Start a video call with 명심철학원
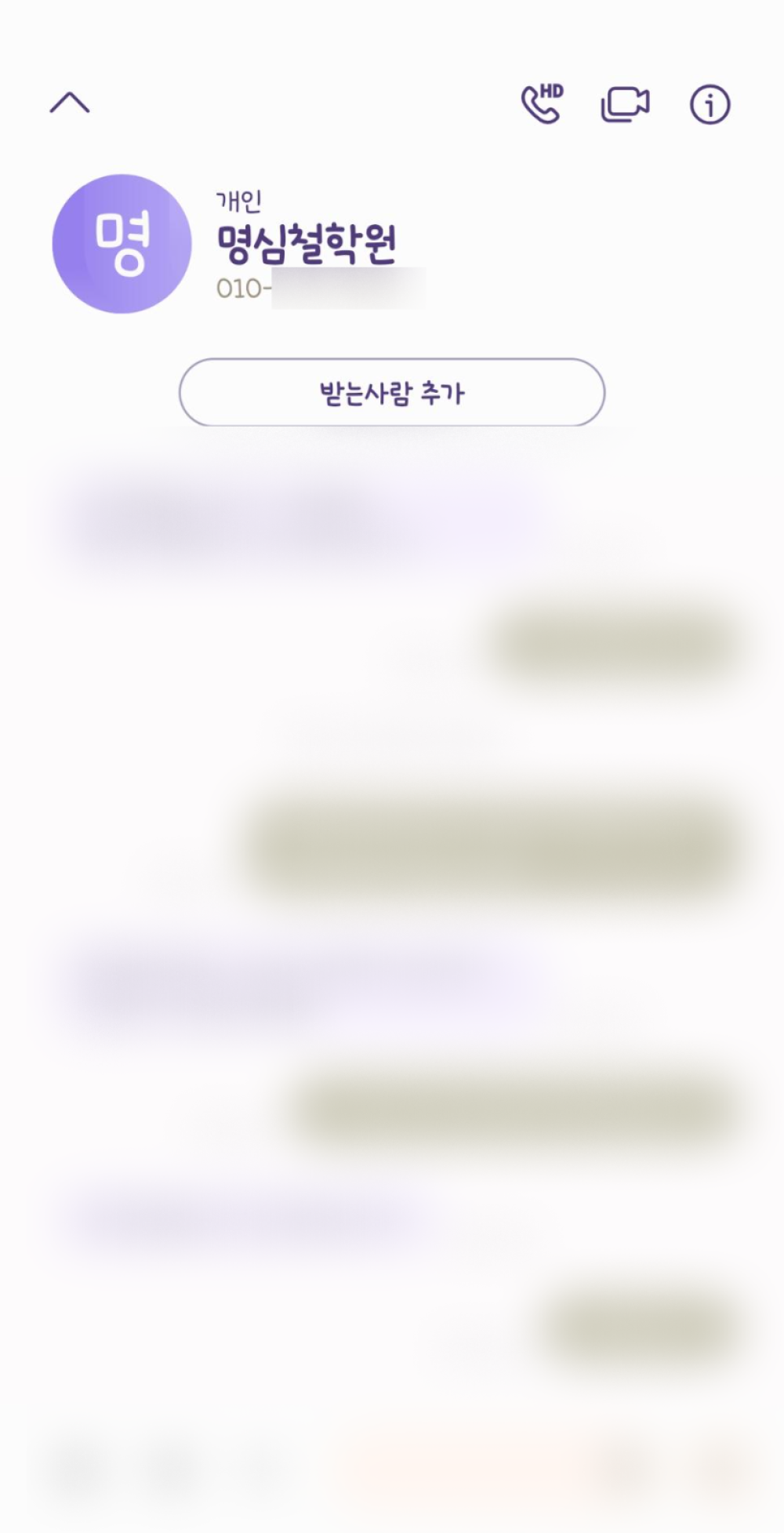784x1533 pixels. [625, 104]
